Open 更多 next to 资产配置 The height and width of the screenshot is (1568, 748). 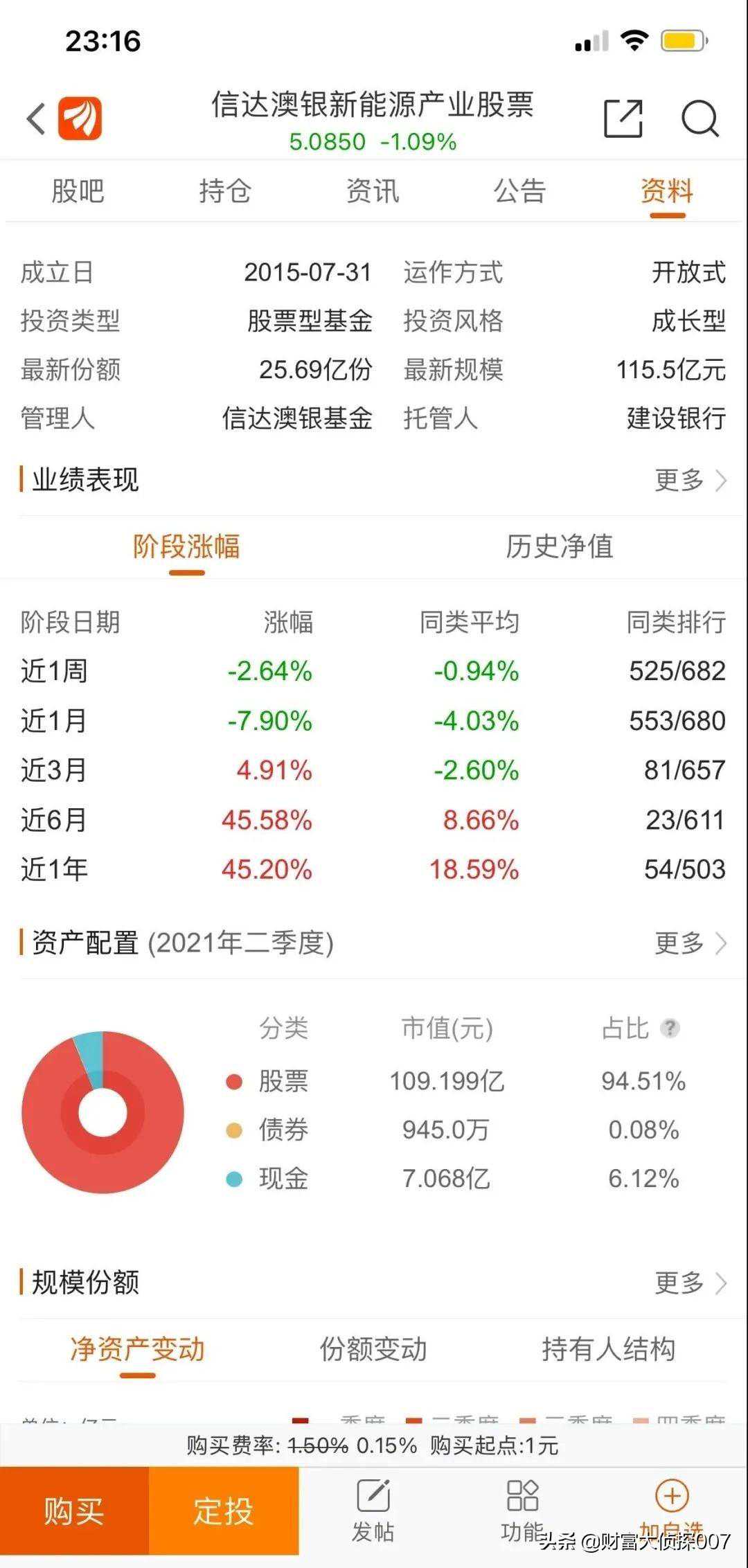click(690, 943)
